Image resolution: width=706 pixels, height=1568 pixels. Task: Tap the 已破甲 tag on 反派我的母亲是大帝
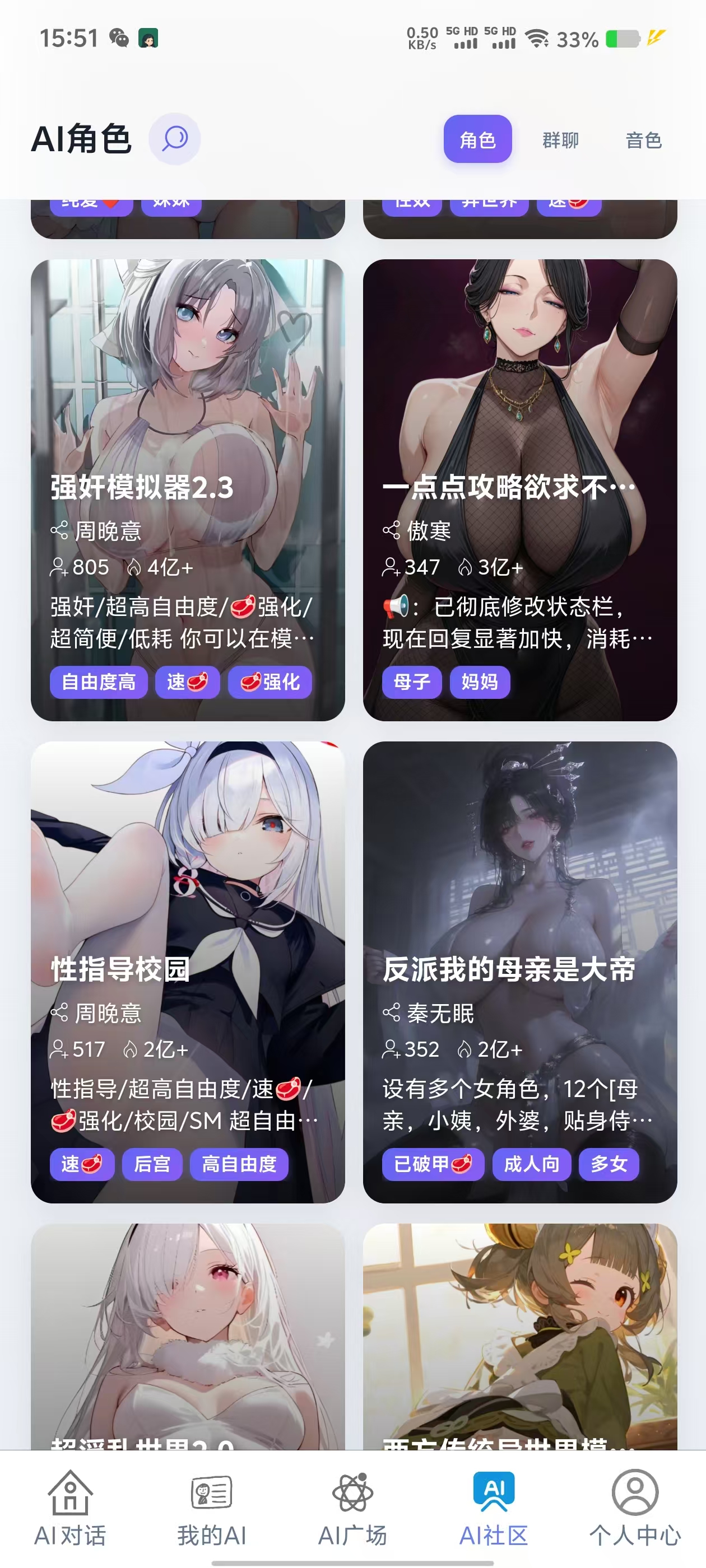click(433, 1164)
